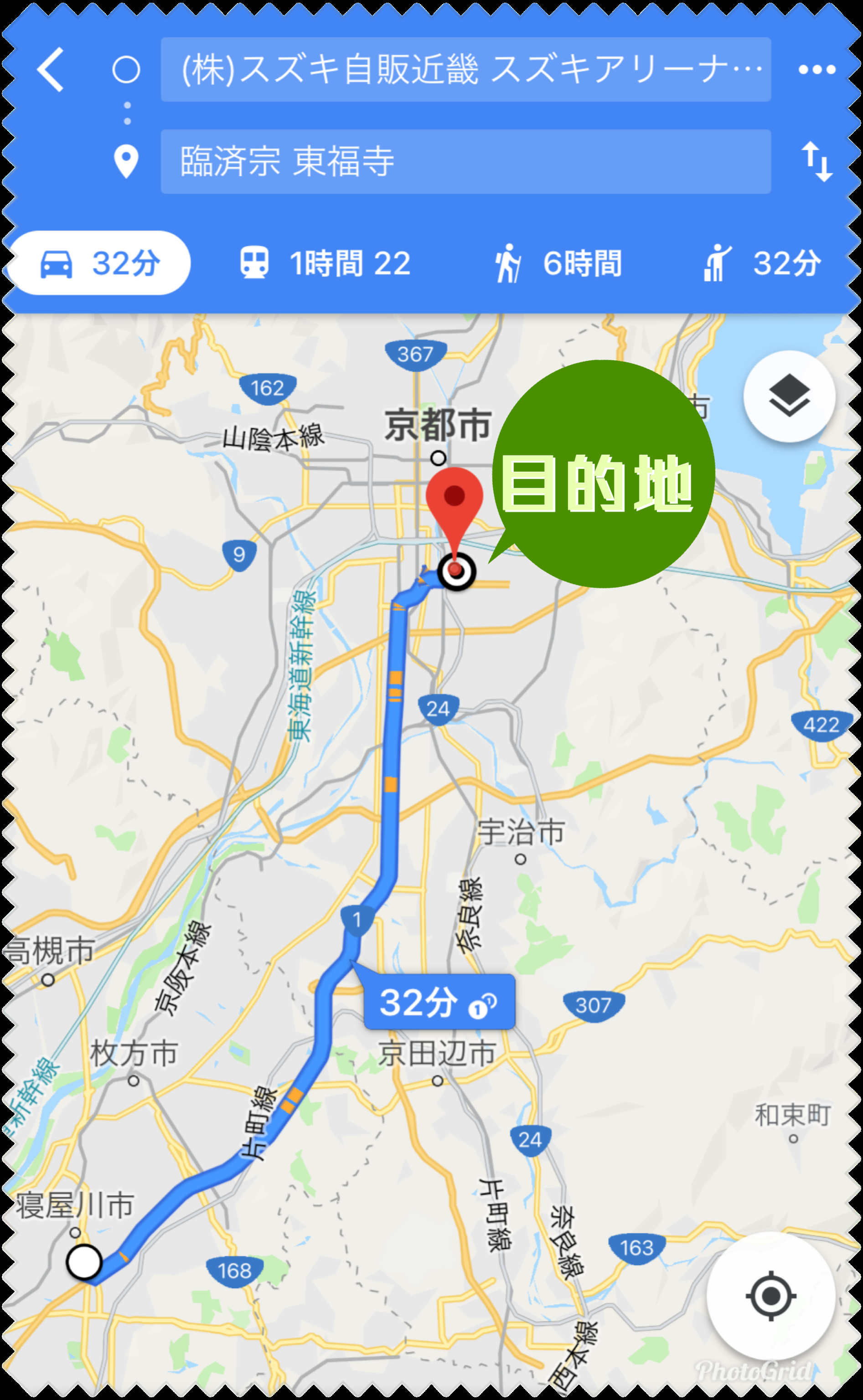Edit the destination field 臨済宗 東福寺
The width and height of the screenshot is (863, 1400).
pos(465,161)
